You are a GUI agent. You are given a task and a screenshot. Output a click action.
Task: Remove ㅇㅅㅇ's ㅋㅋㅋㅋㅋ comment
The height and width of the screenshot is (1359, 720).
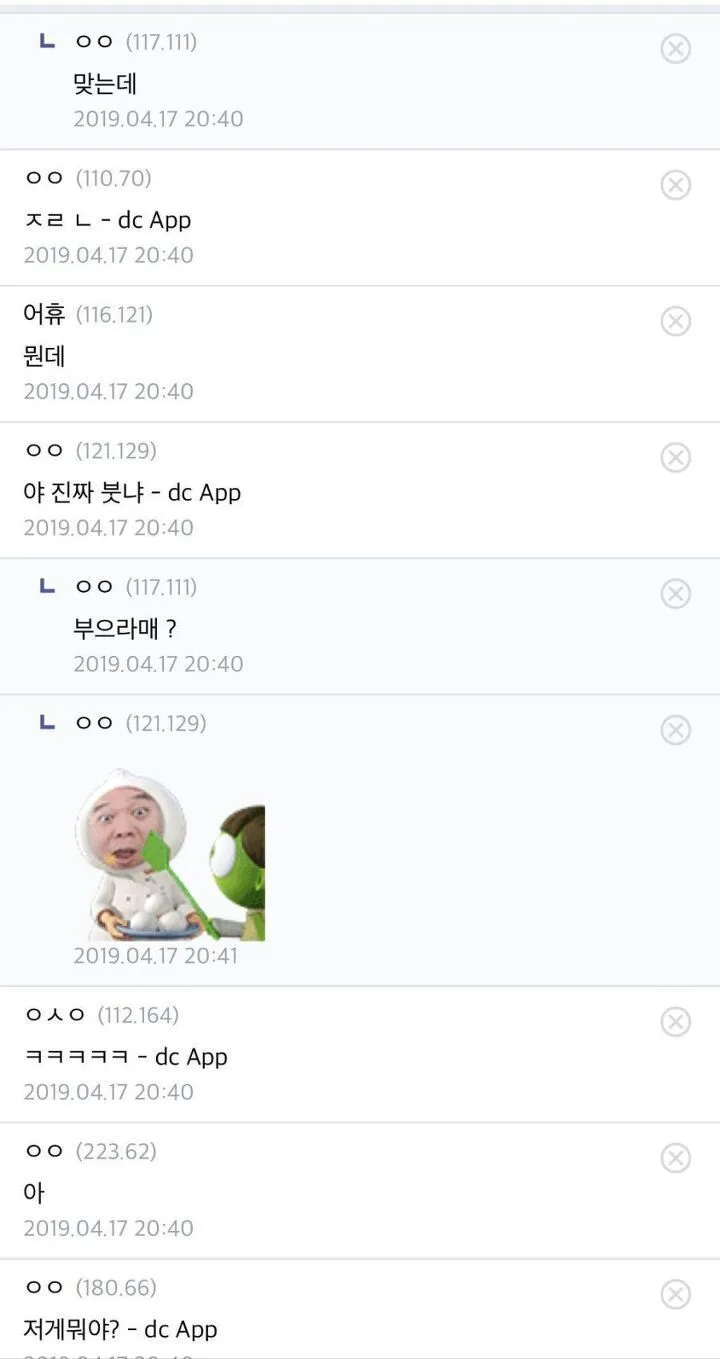pyautogui.click(x=676, y=1022)
